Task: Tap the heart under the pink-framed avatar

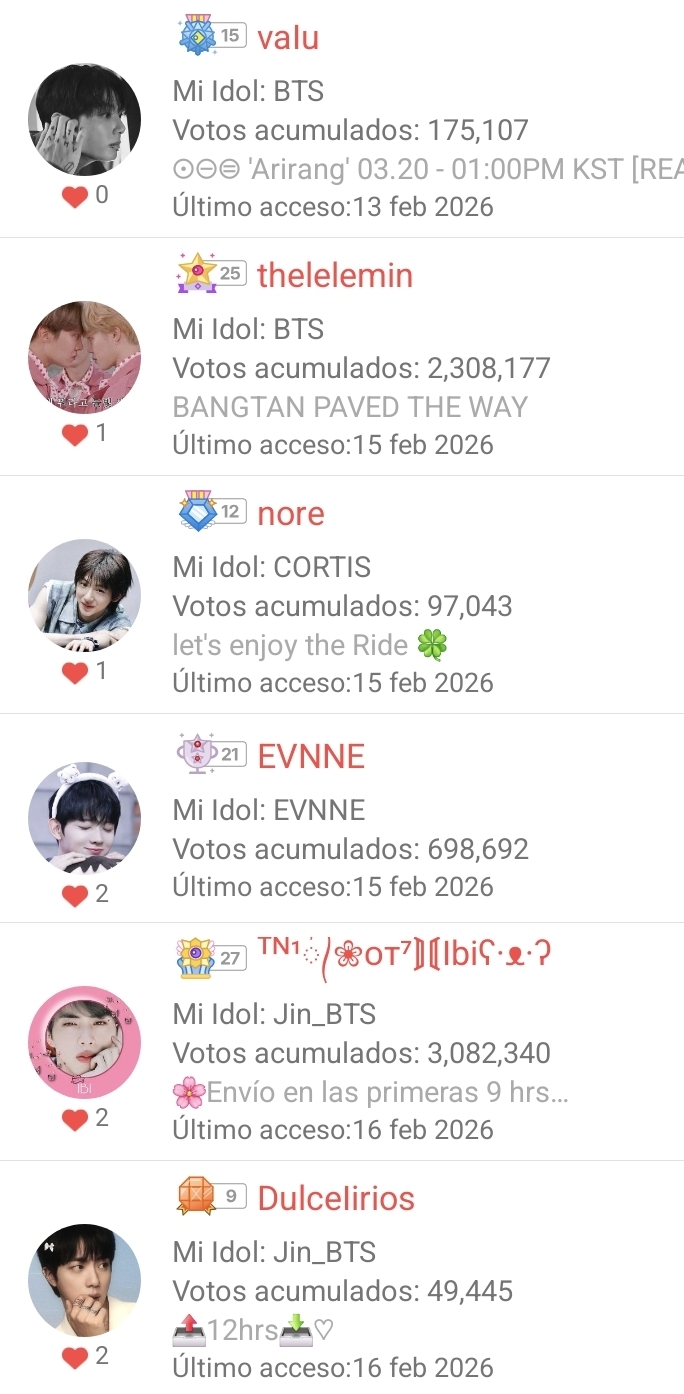Action: pyautogui.click(x=75, y=1119)
